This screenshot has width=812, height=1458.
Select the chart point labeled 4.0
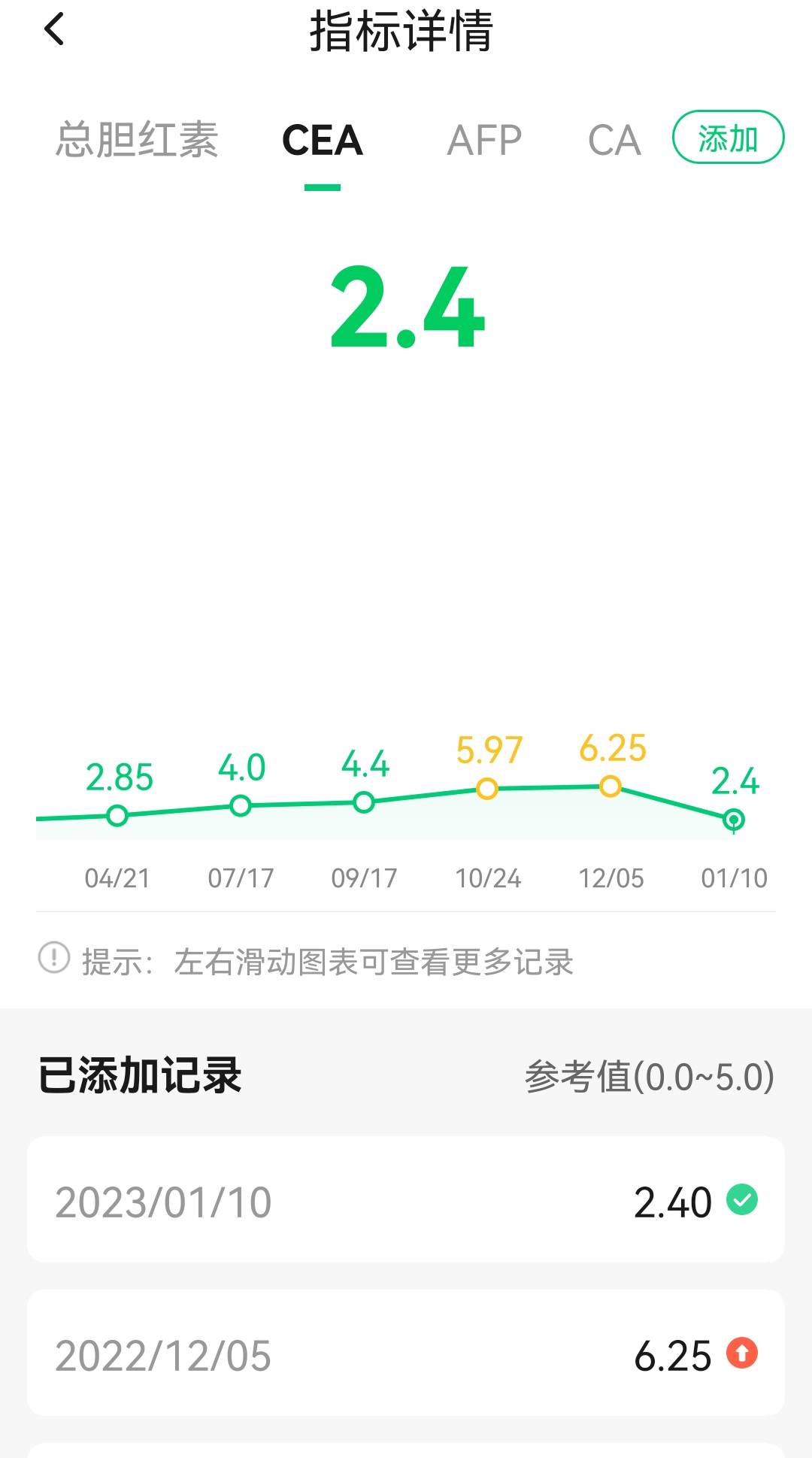coord(241,807)
